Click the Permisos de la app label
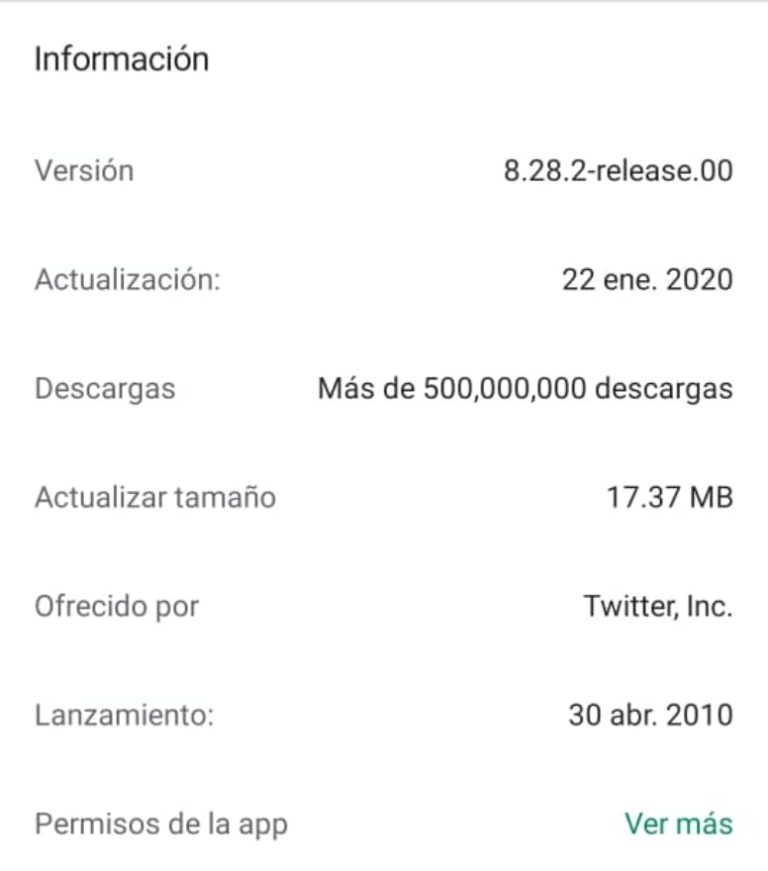 [160, 824]
